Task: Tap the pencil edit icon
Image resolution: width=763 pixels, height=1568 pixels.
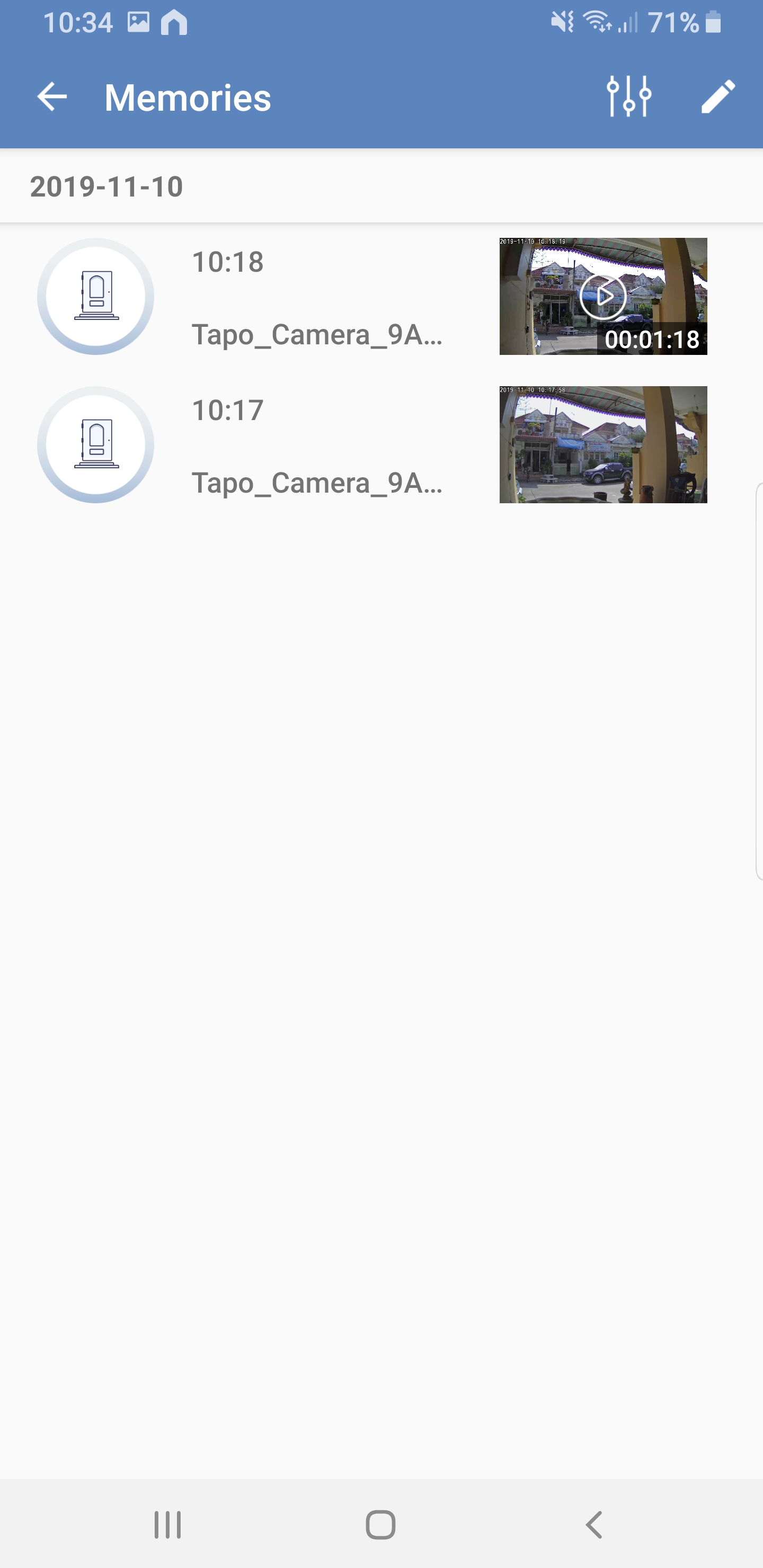Action: (x=718, y=97)
